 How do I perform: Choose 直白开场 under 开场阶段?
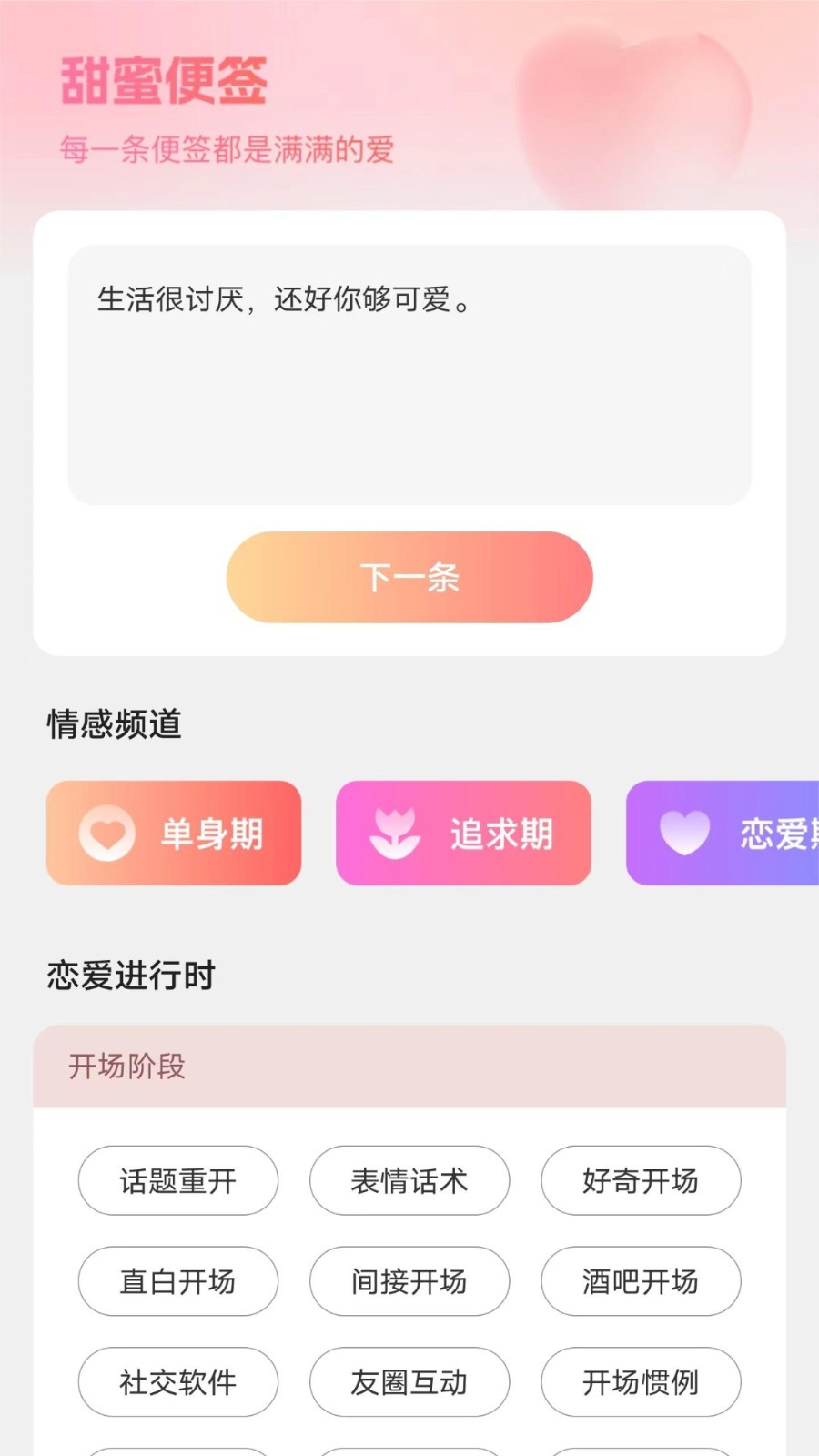[x=177, y=1282]
